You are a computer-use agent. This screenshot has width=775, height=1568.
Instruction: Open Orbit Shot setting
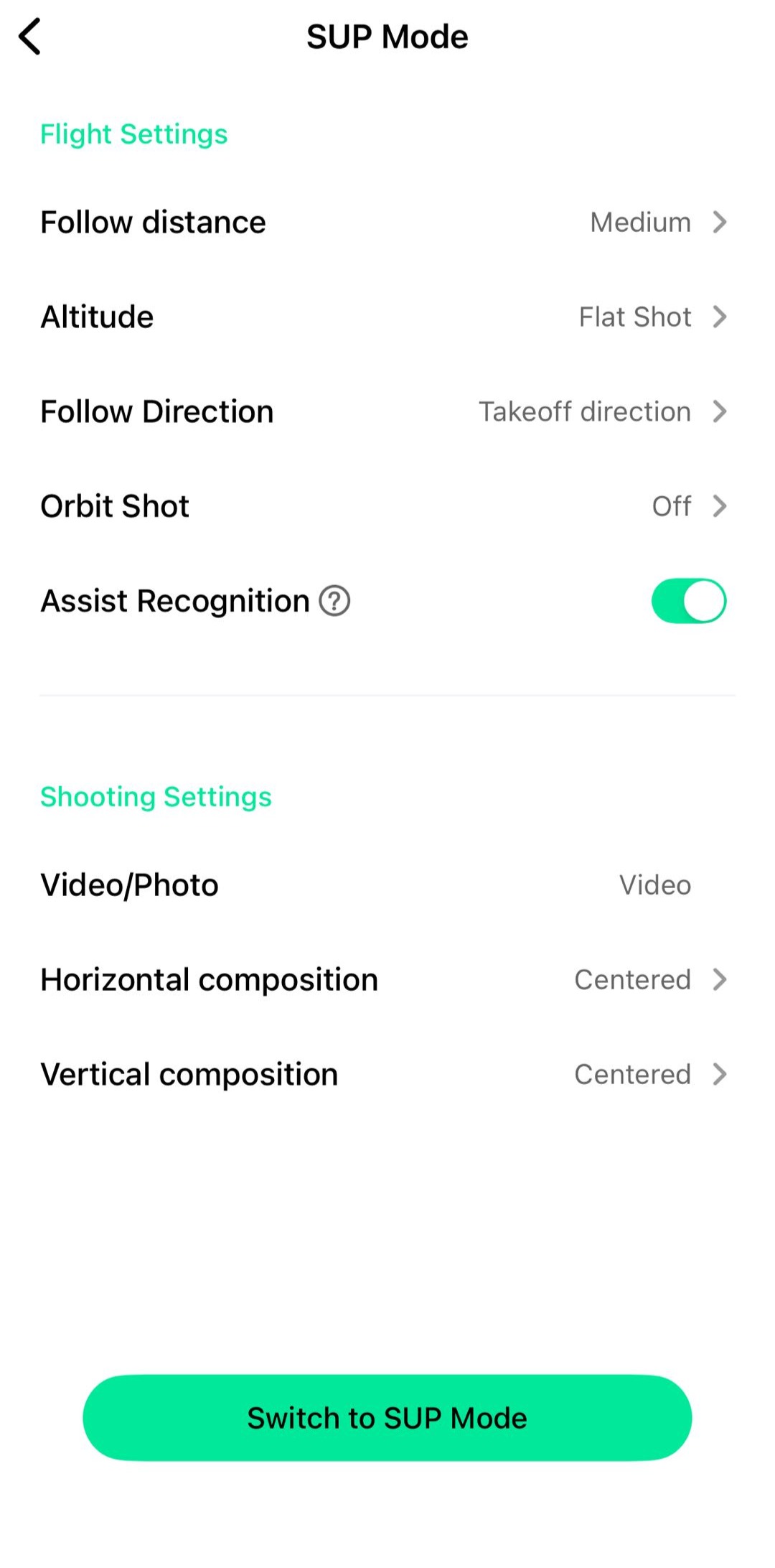click(387, 506)
